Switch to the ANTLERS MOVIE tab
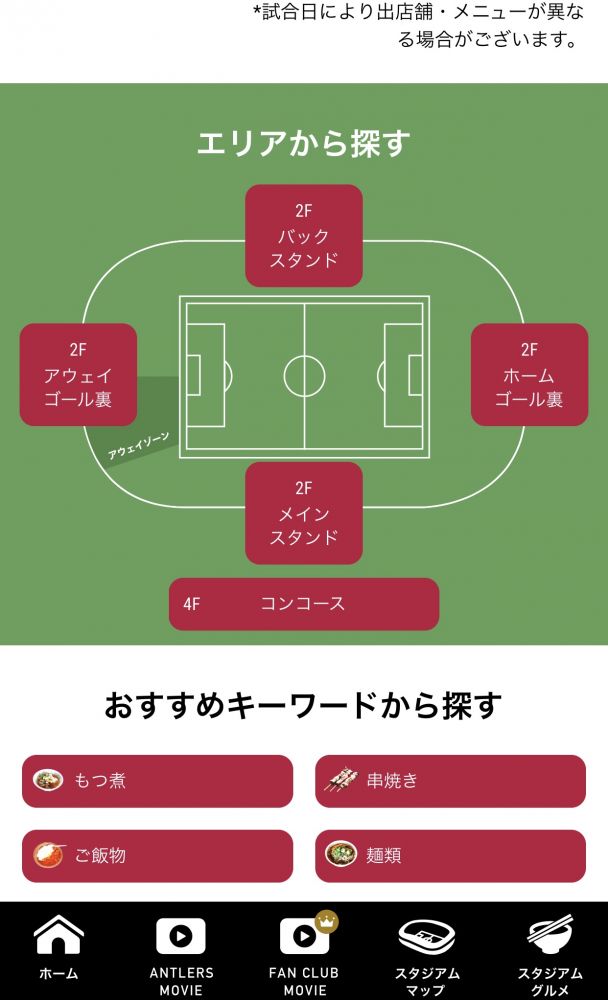Image resolution: width=608 pixels, height=1000 pixels. coord(181,950)
